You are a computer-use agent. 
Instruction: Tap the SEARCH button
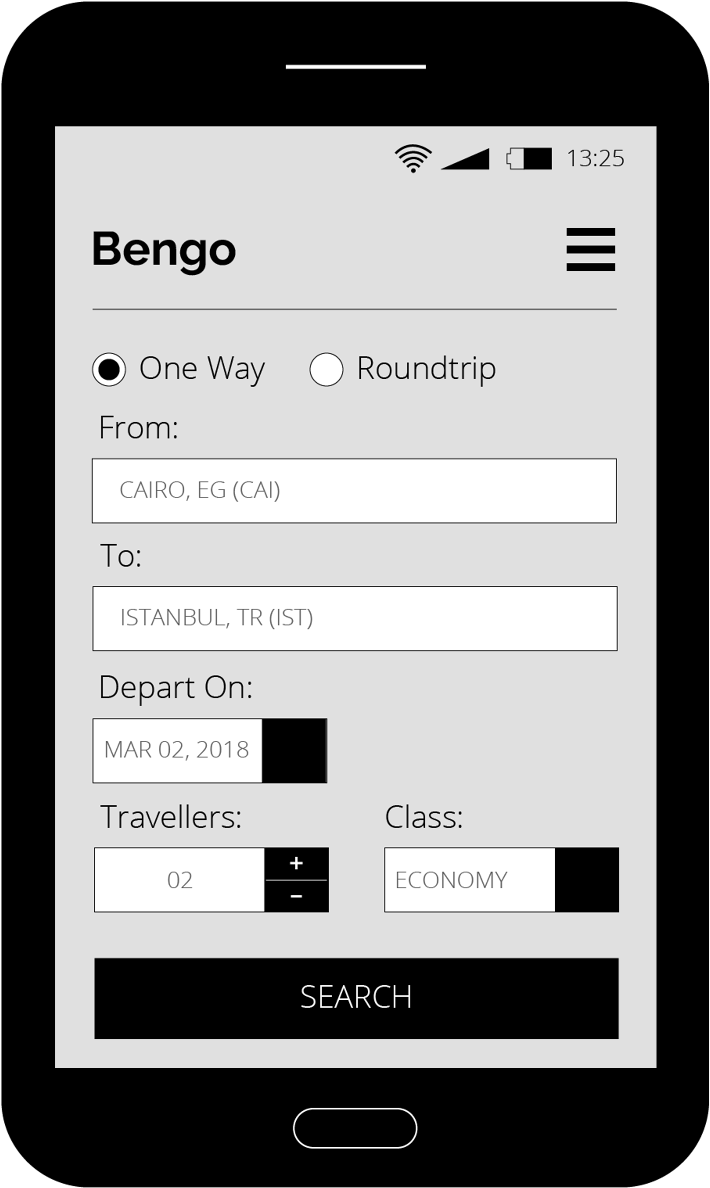pos(356,998)
